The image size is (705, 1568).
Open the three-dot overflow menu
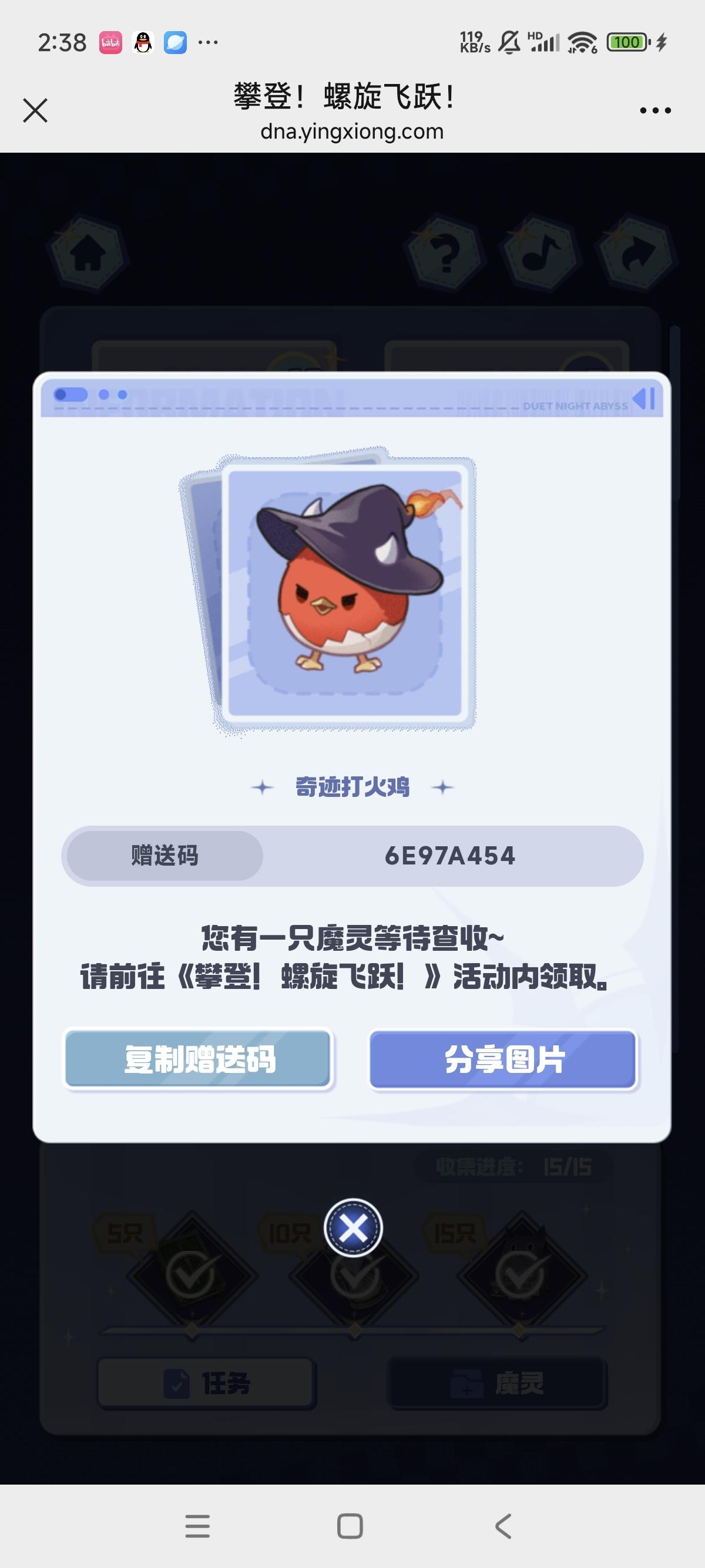655,111
